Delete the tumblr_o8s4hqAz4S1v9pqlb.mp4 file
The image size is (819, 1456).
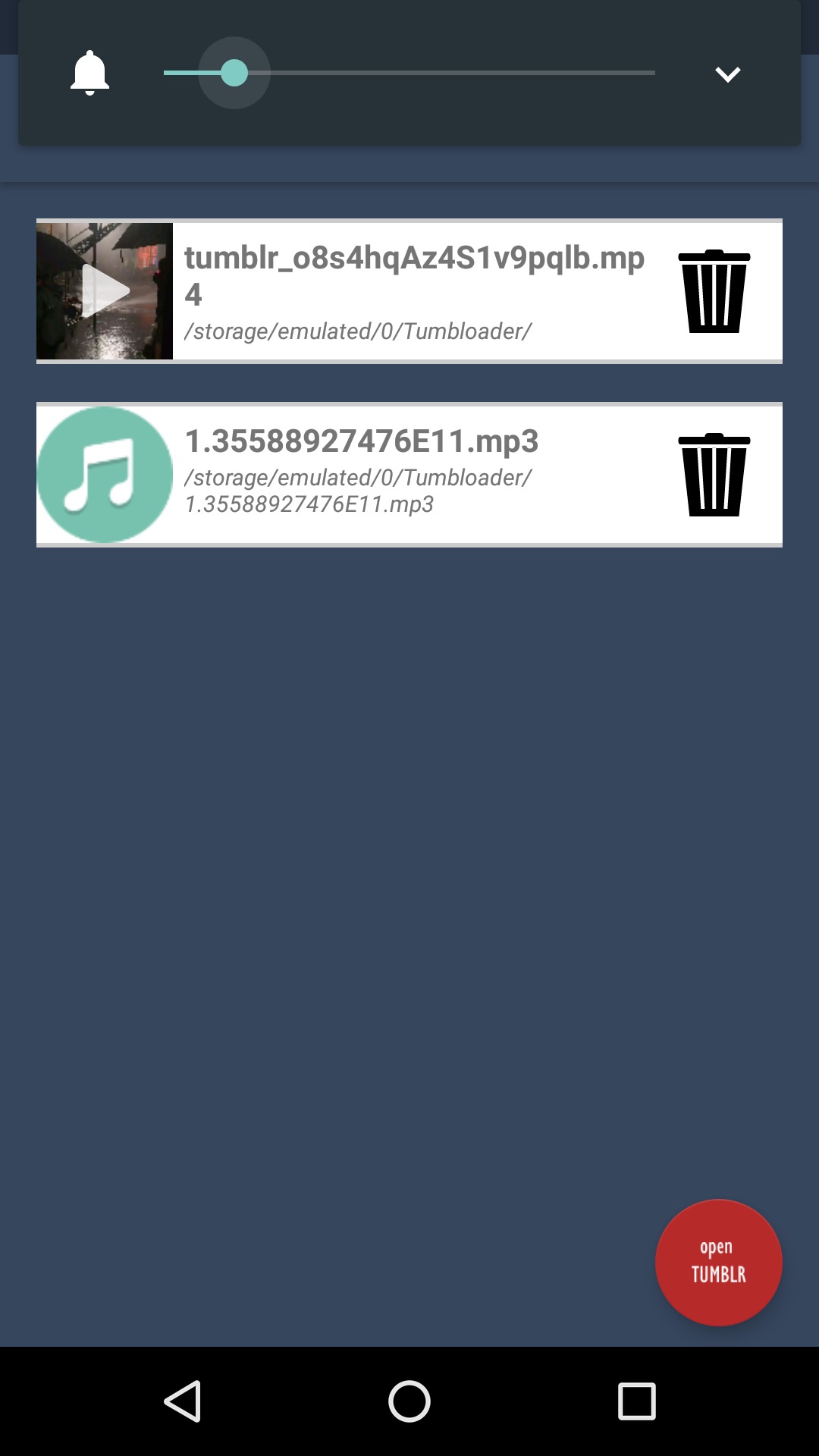click(x=714, y=291)
